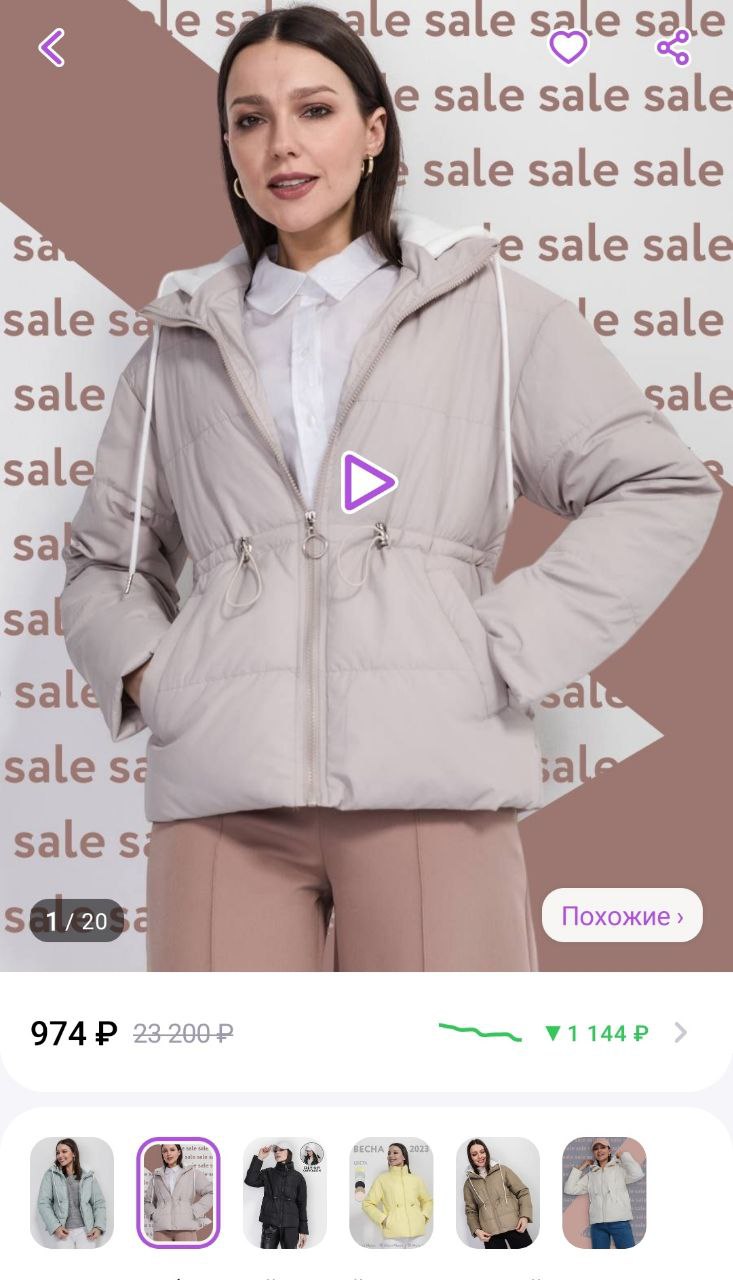Go back using the arrow icon

click(x=52, y=47)
